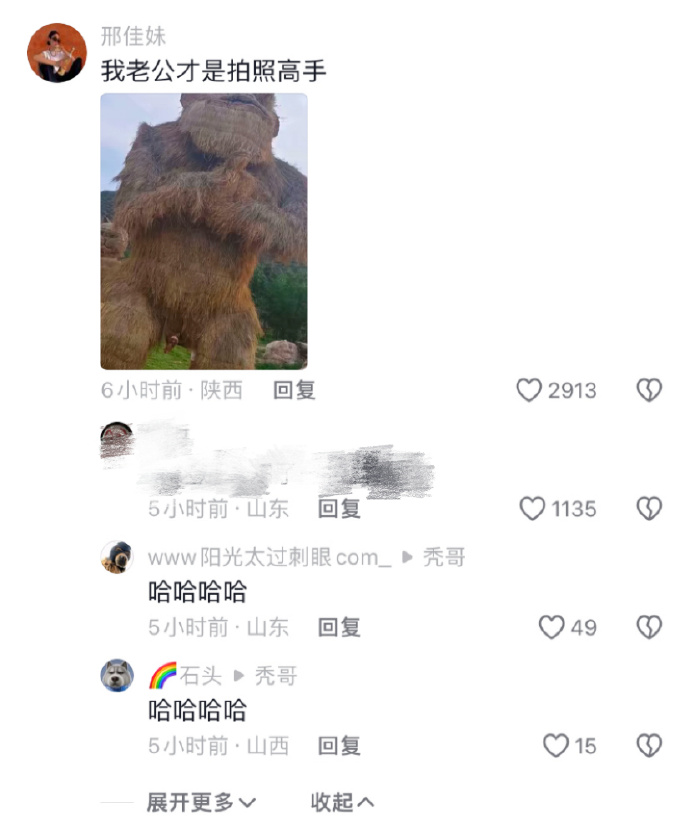Reply to 石头's 哈哈哈哈 comment

coord(339,746)
